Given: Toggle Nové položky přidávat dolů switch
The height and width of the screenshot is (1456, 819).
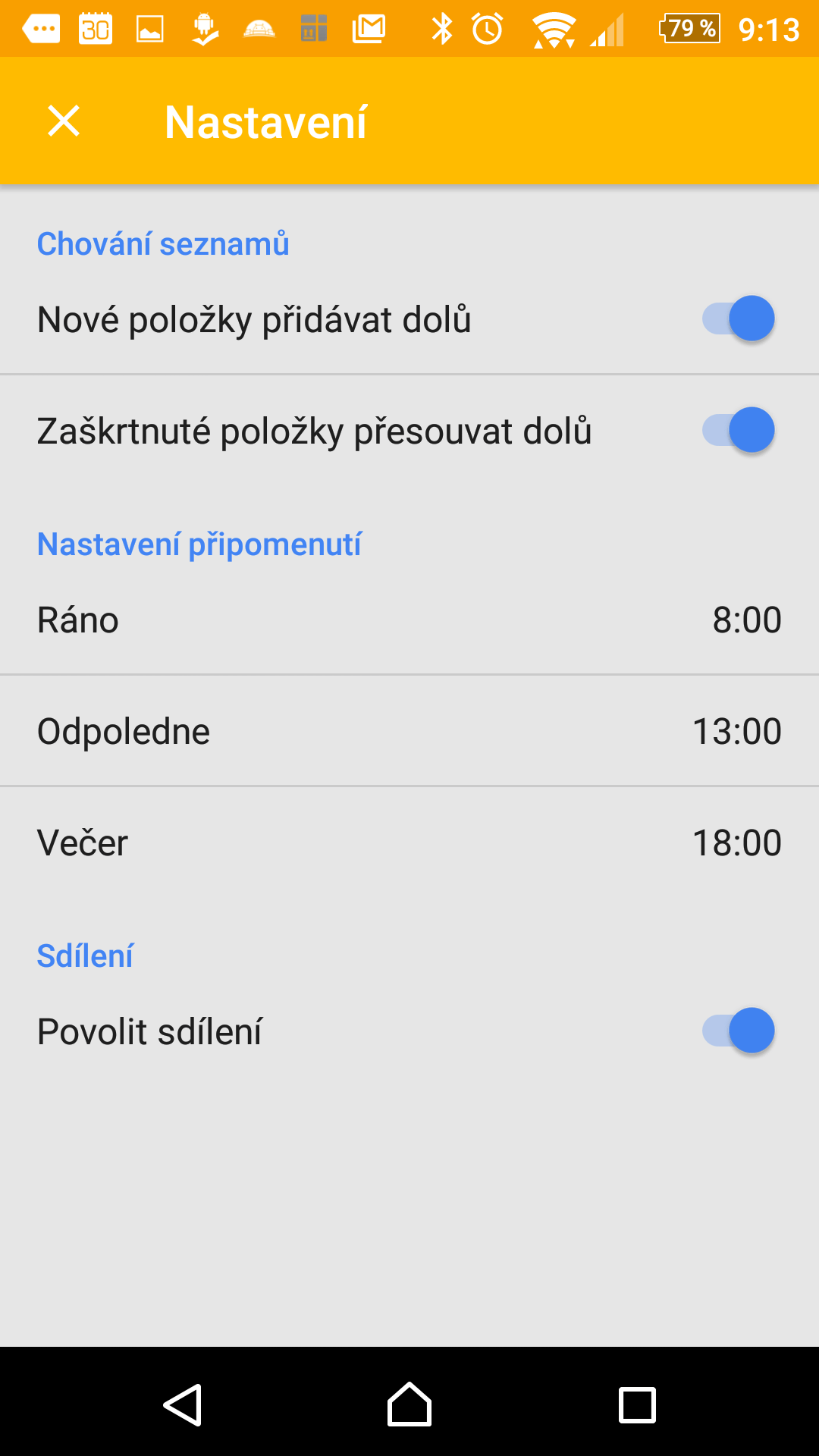Looking at the screenshot, I should (738, 318).
